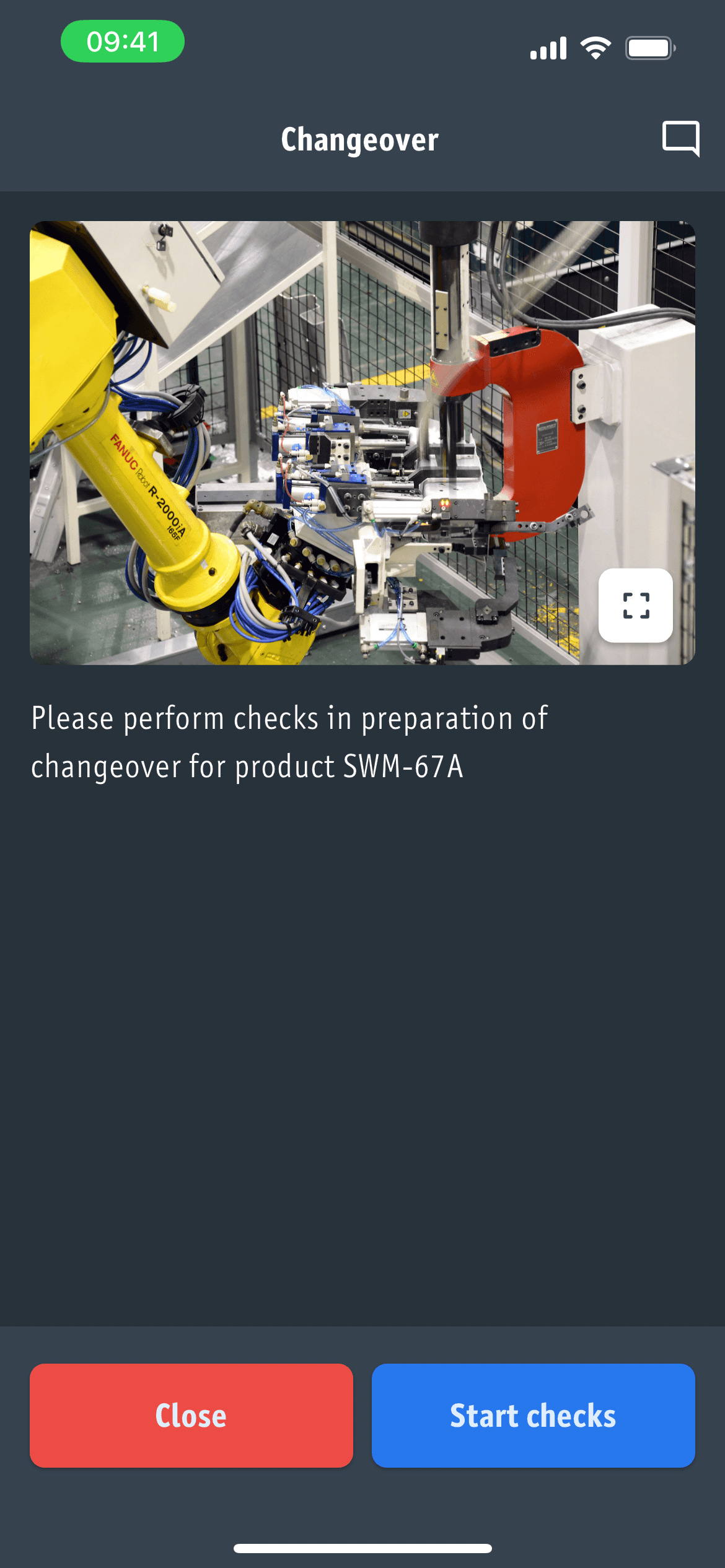Open chat via the icon beside Changeover title

pyautogui.click(x=680, y=139)
